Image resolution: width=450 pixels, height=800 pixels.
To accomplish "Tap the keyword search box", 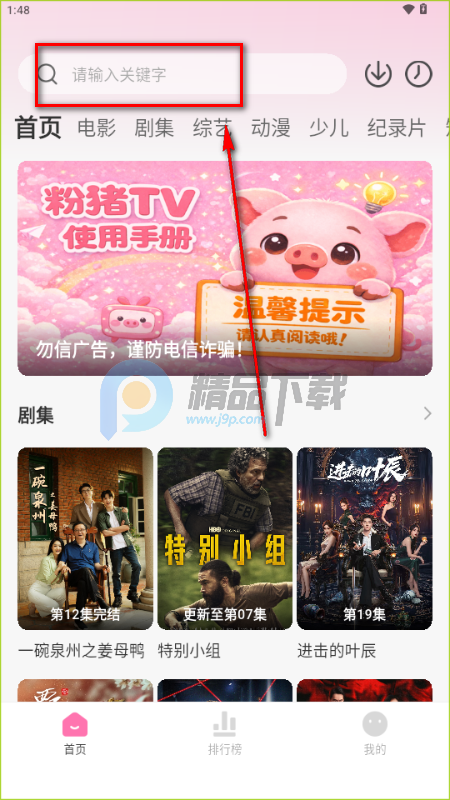I will point(182,74).
